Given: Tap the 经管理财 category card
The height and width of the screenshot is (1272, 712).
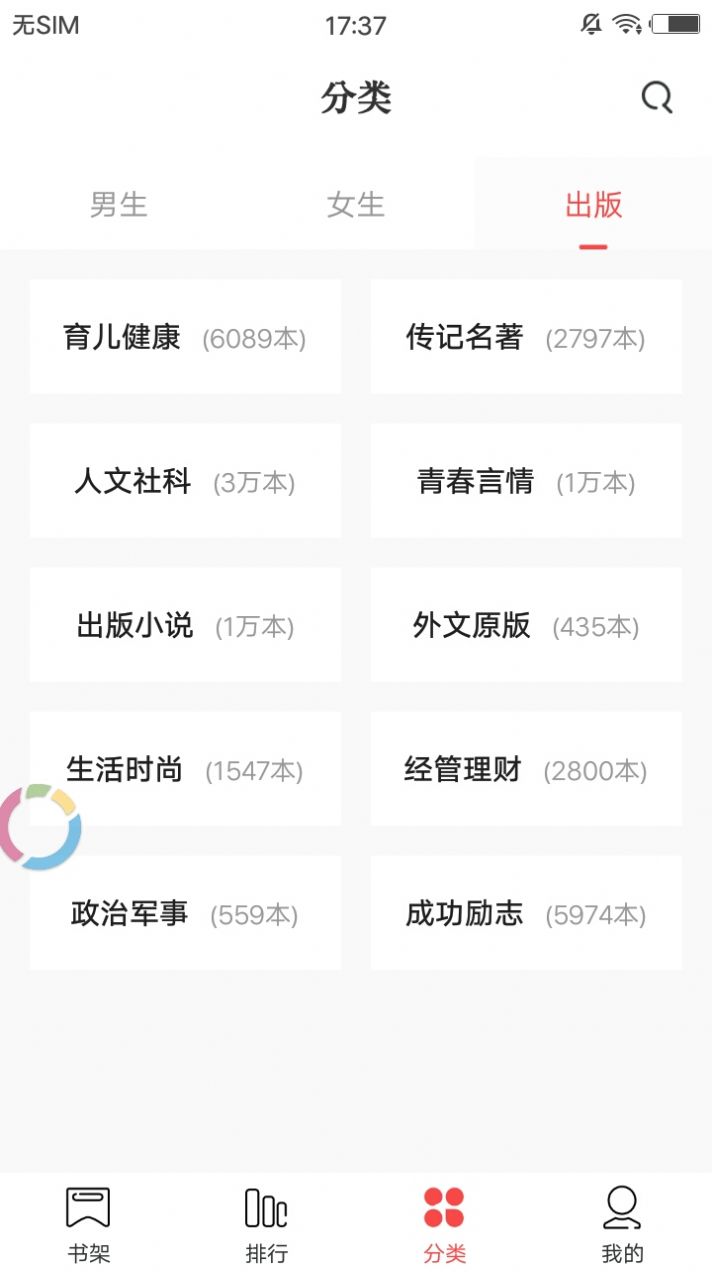Looking at the screenshot, I should coord(526,769).
